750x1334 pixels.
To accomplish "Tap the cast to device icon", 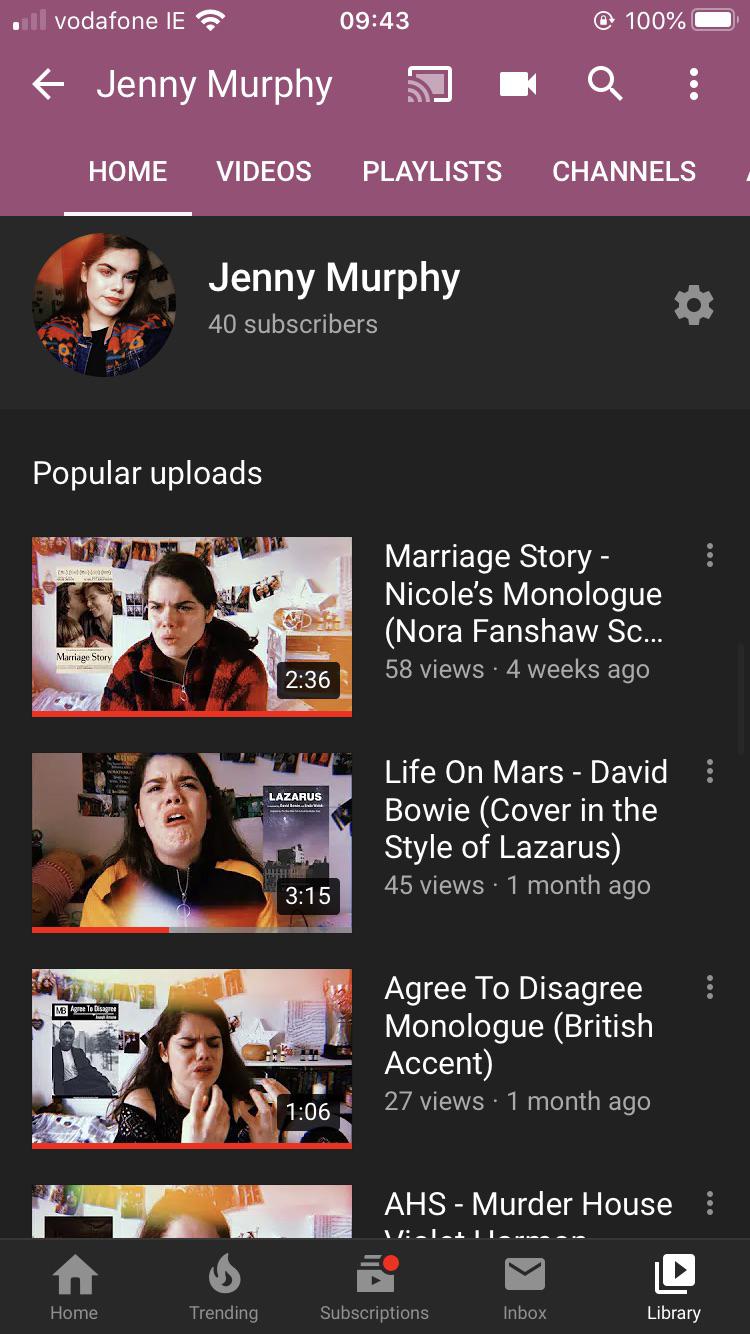I will click(x=430, y=85).
